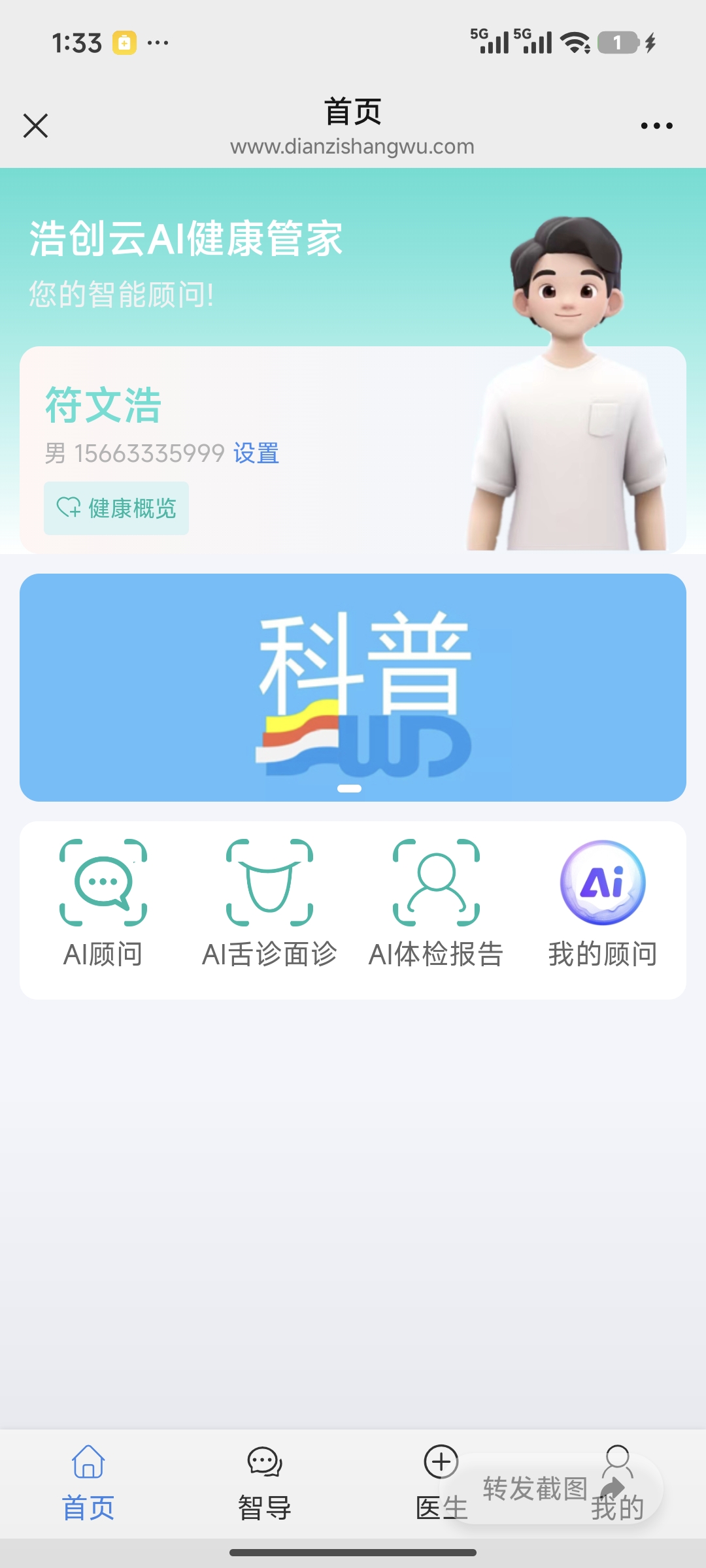The width and height of the screenshot is (706, 1568).
Task: Open the 健康概览 health overview
Action: (x=116, y=508)
